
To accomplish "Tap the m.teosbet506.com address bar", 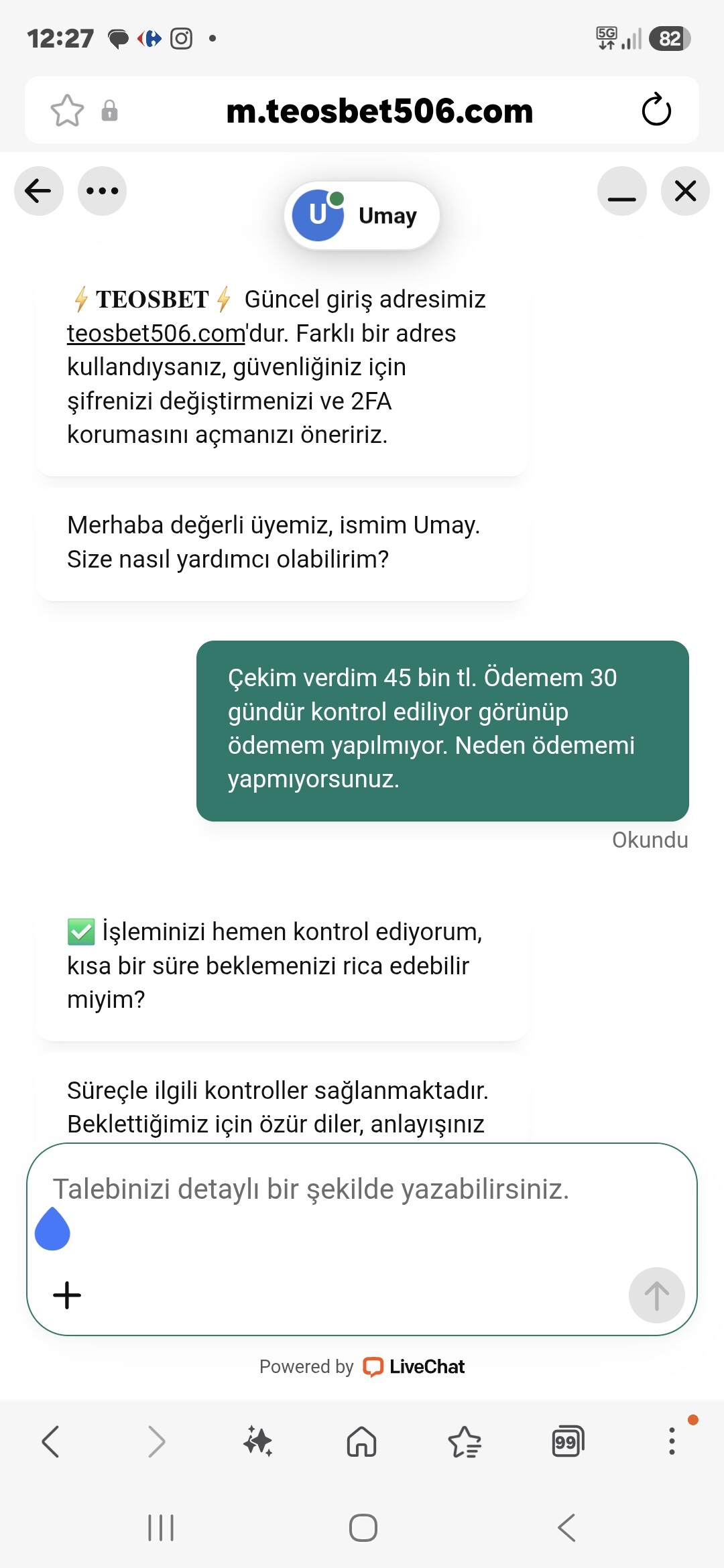I will point(379,111).
